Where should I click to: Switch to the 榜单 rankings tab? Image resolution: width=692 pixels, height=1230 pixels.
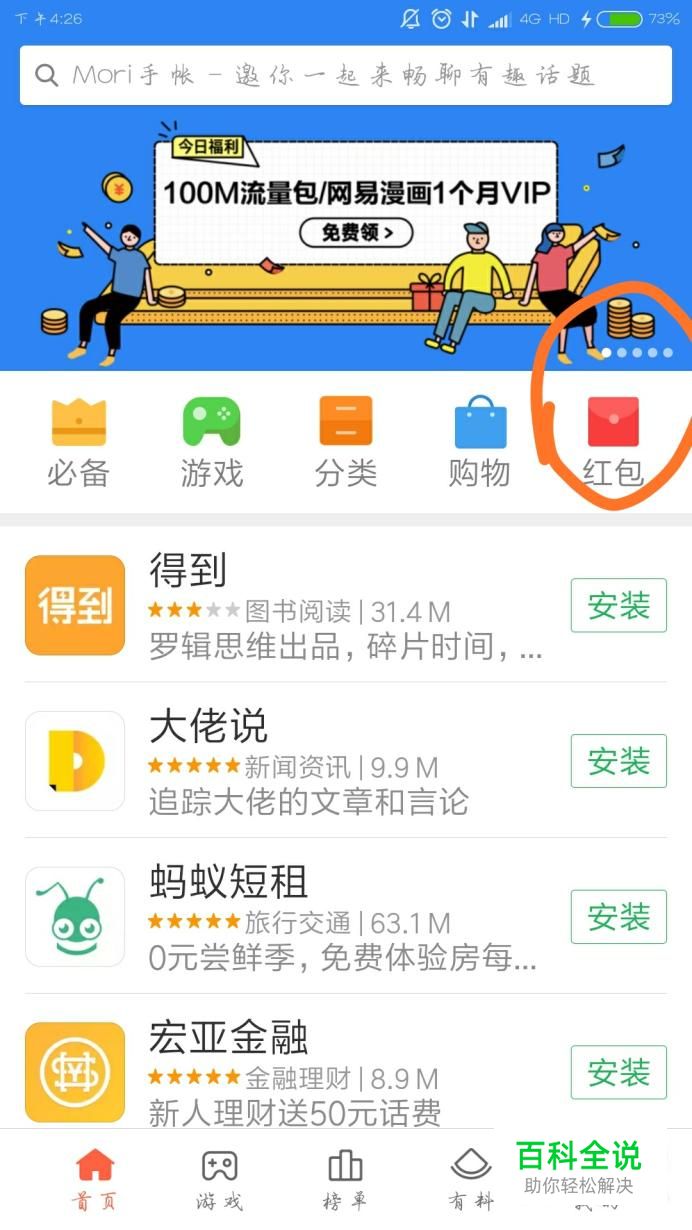pyautogui.click(x=345, y=1180)
